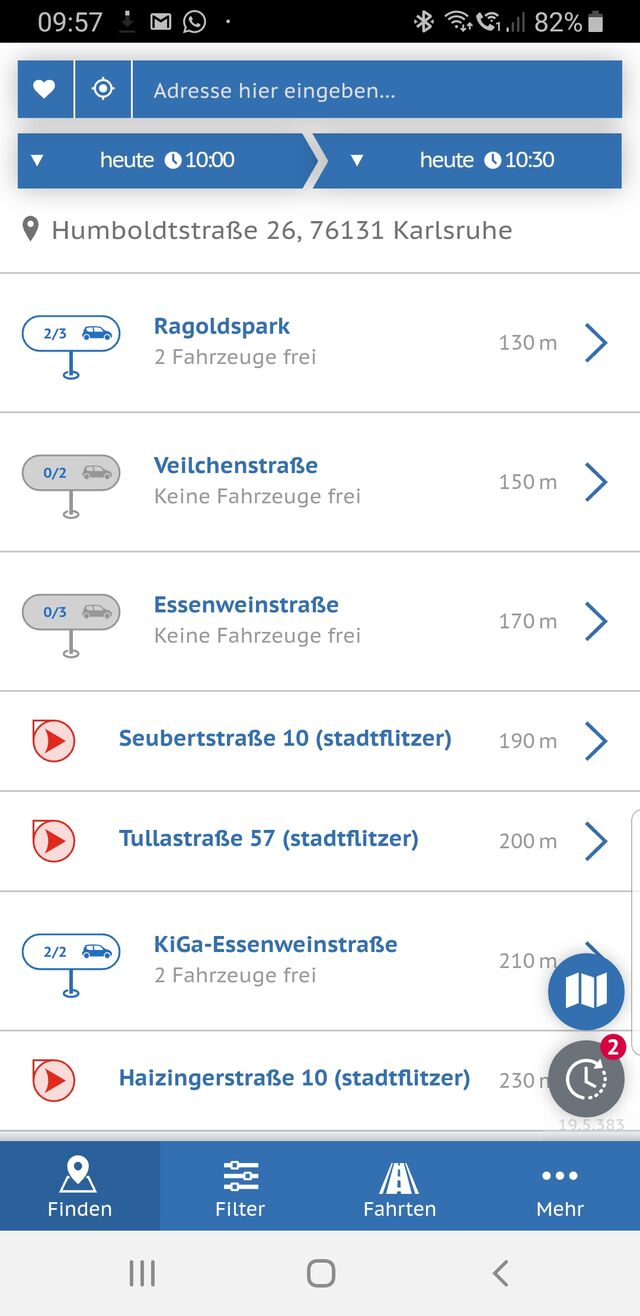Tap the address input field
The height and width of the screenshot is (1316, 640).
coord(376,91)
